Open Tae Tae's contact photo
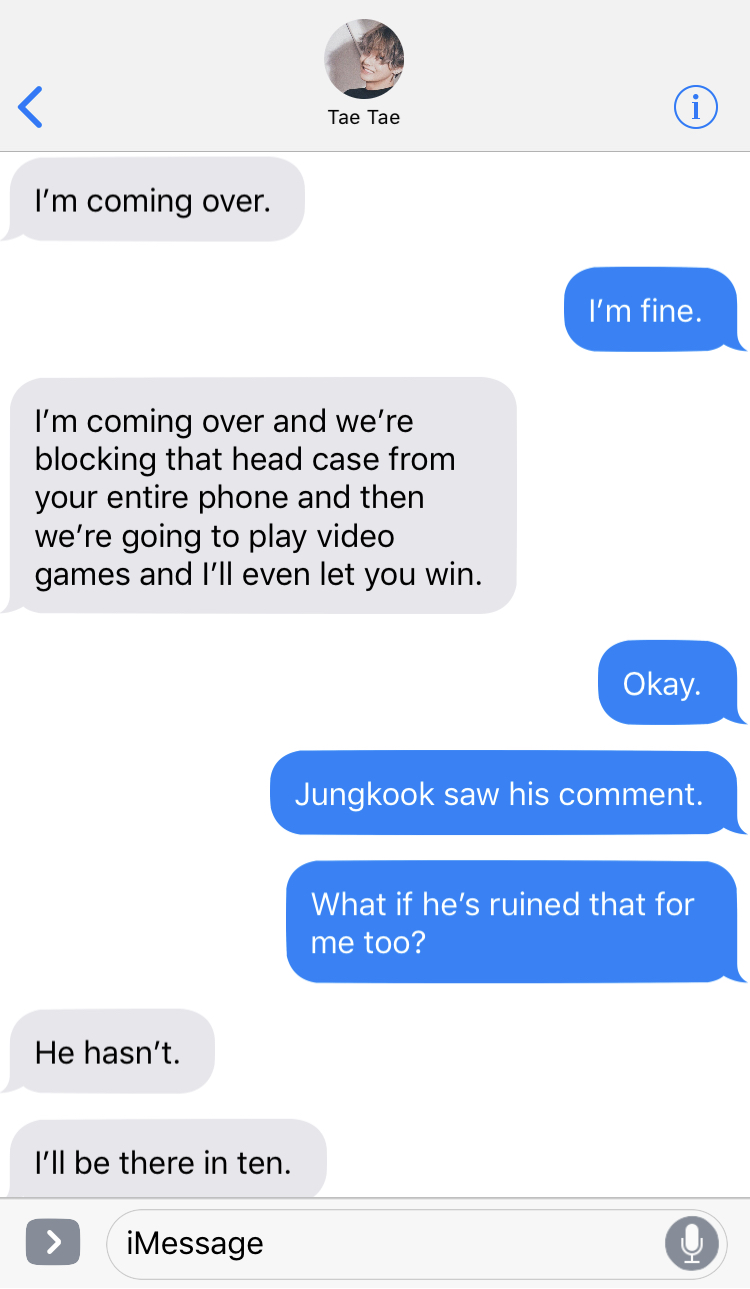 coord(364,60)
